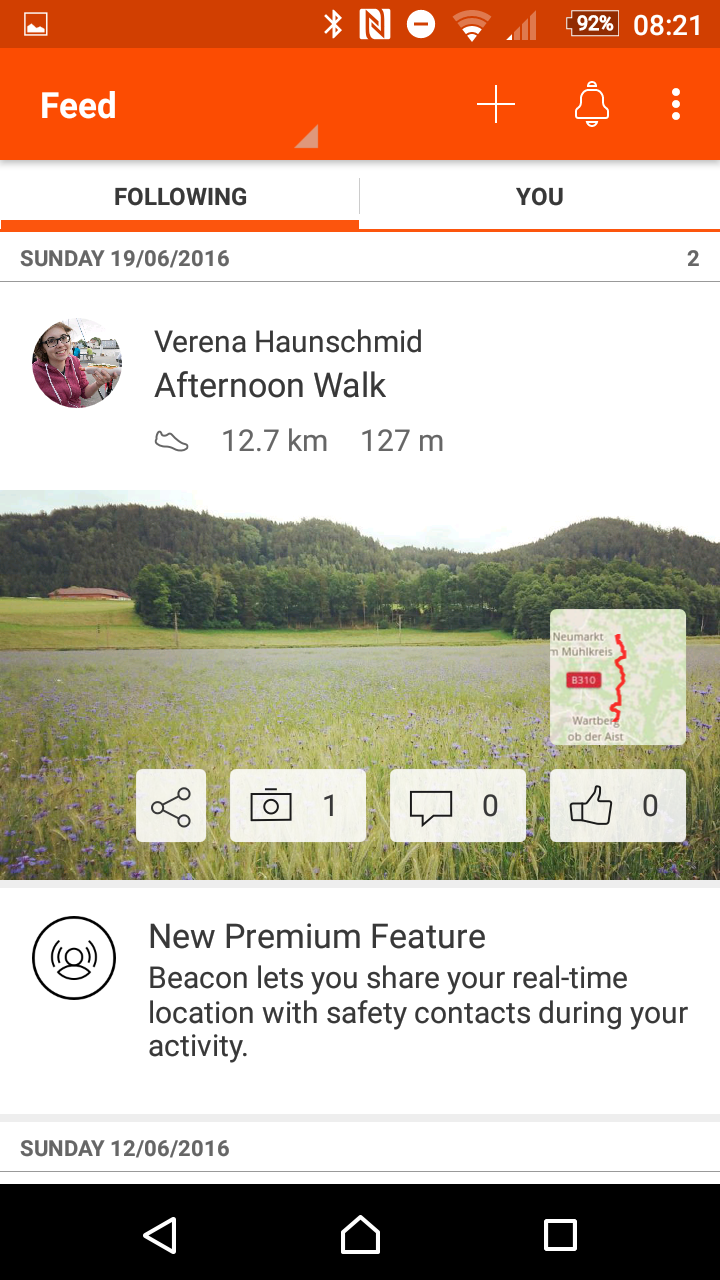Open the route map thumbnail
The height and width of the screenshot is (1280, 720).
pos(618,677)
